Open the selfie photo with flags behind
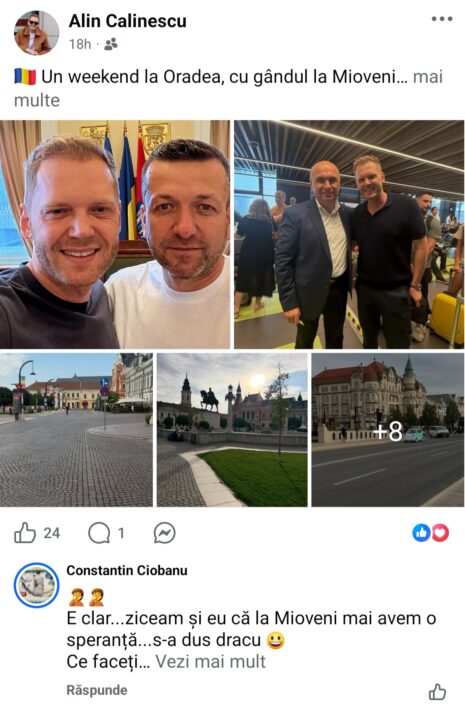The image size is (465, 708). pyautogui.click(x=115, y=234)
